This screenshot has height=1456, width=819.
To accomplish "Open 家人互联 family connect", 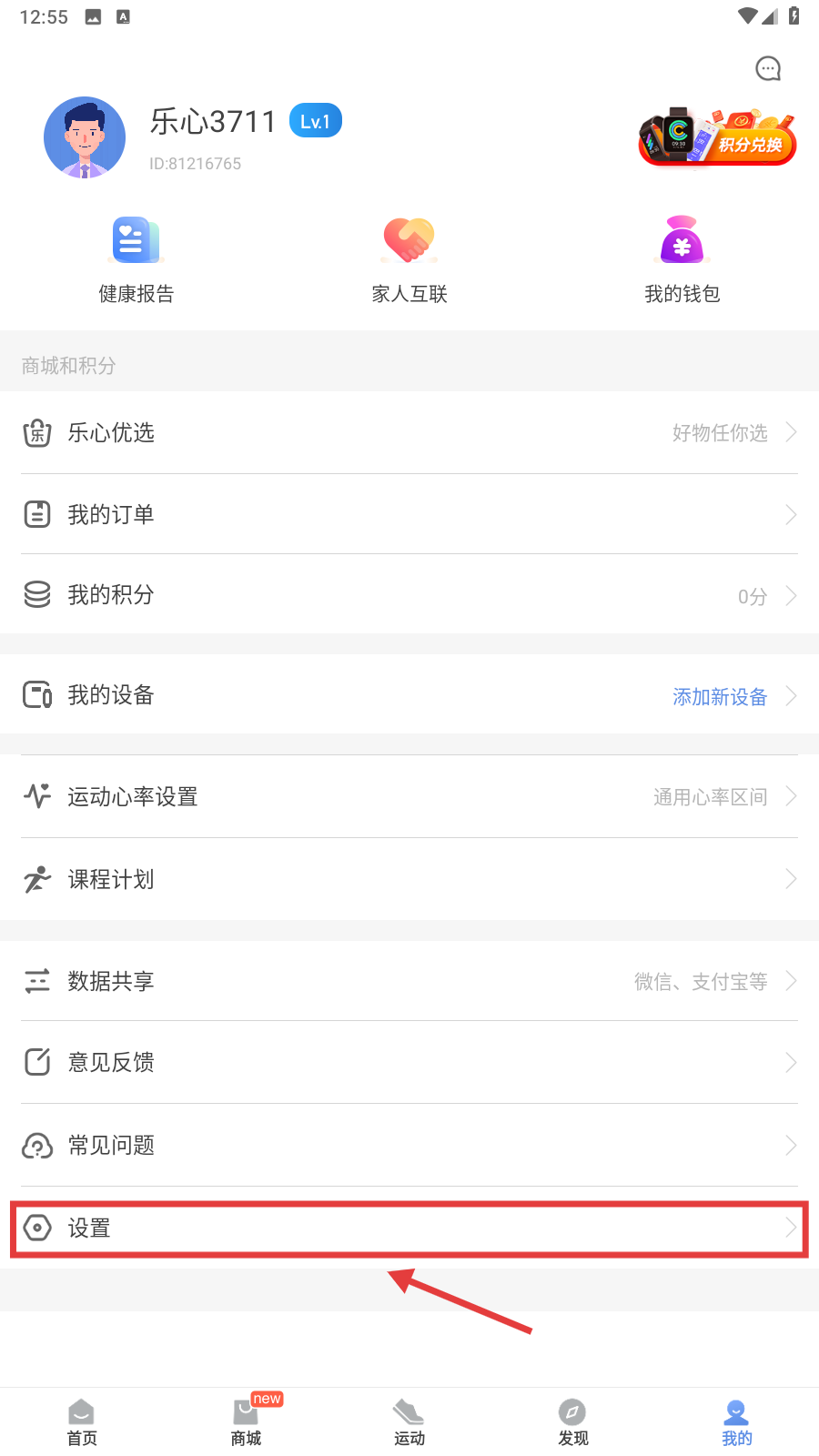I will [x=409, y=259].
